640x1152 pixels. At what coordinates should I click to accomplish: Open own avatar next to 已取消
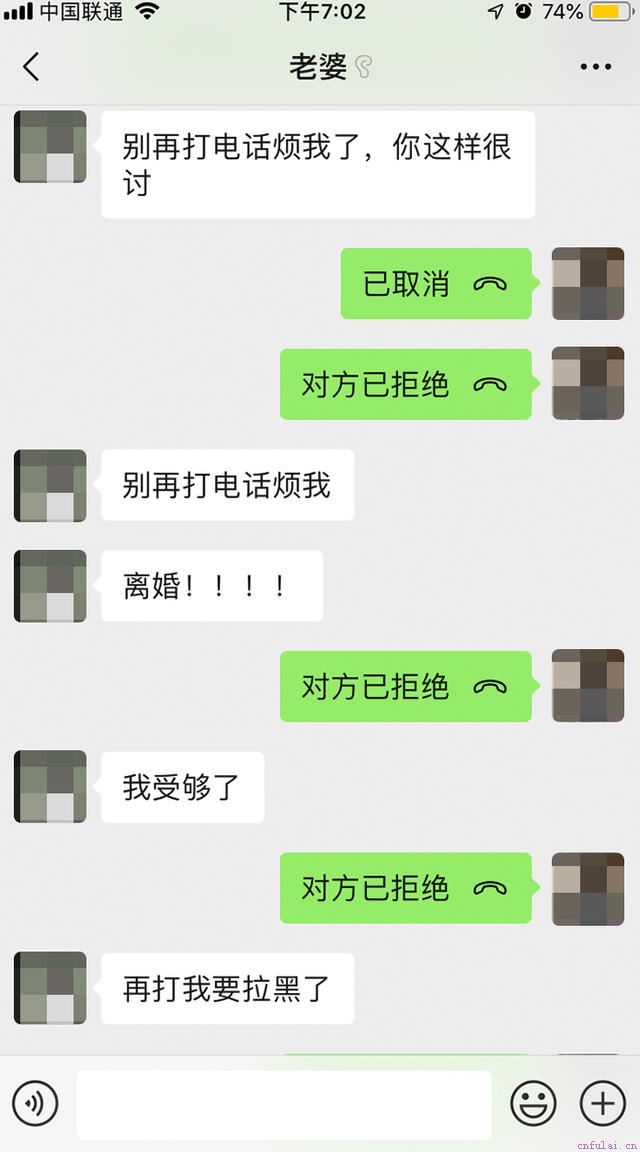click(x=588, y=284)
